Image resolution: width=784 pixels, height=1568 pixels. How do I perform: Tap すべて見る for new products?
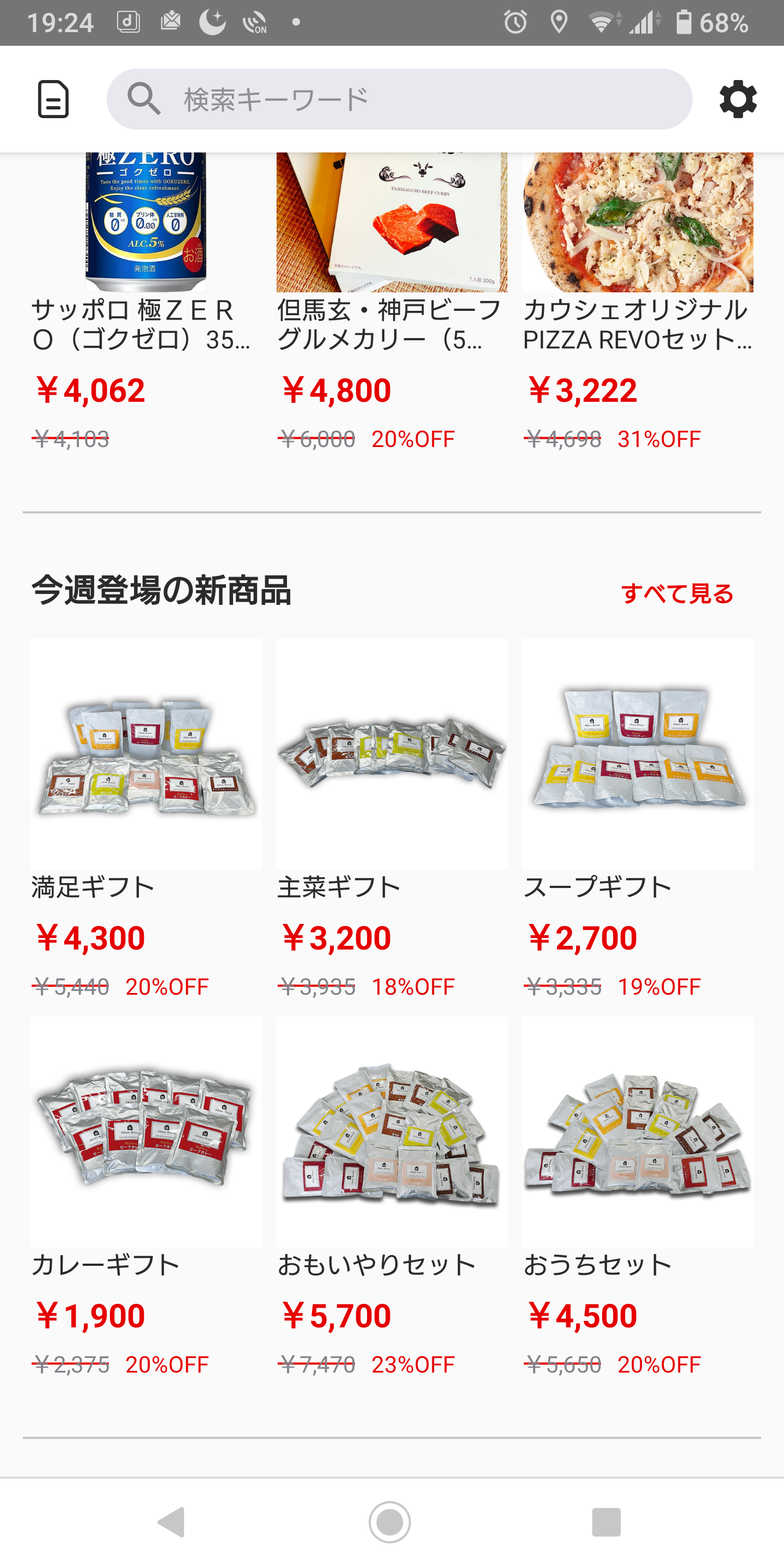(x=677, y=593)
